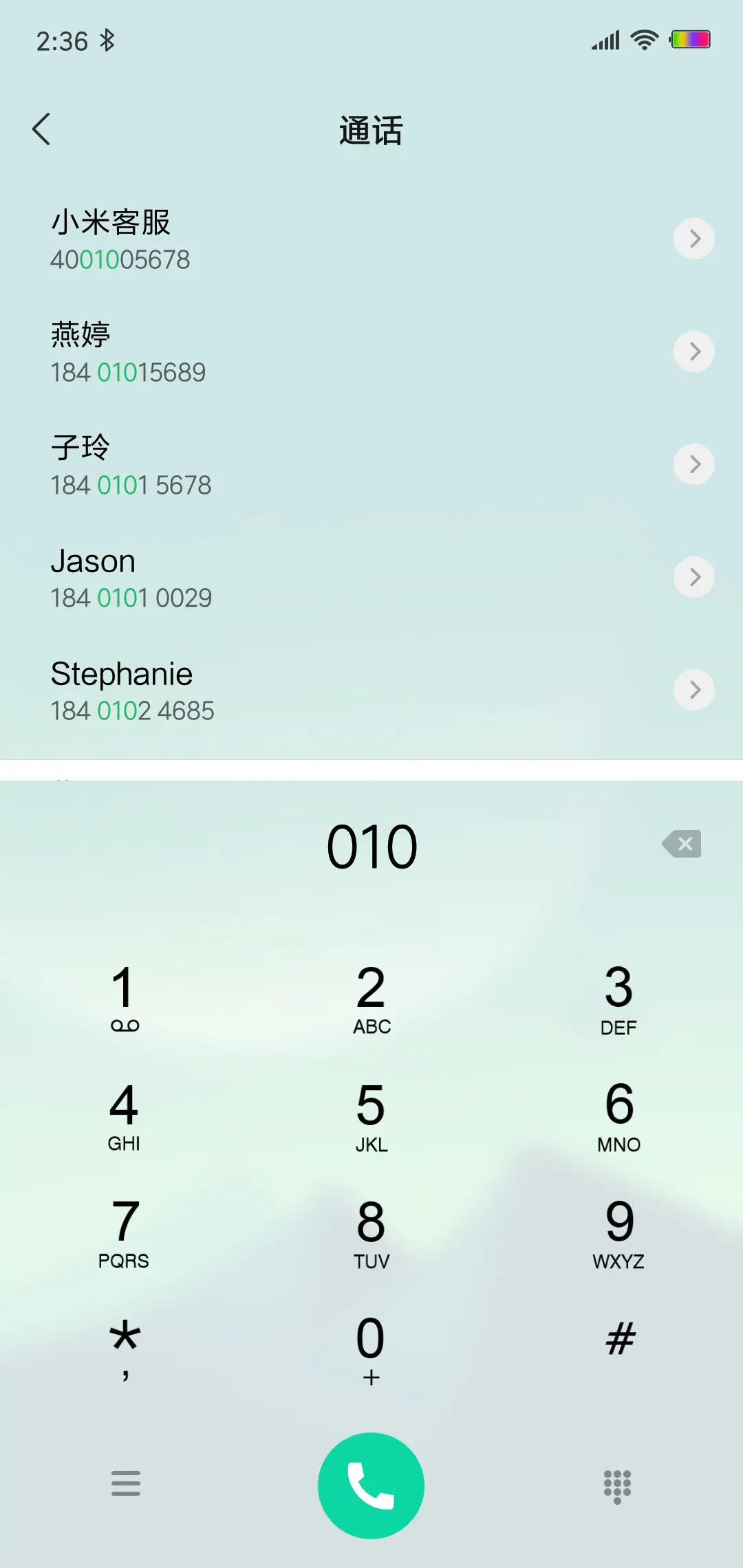This screenshot has height=1568, width=743.
Task: Open details arrow next to Stephanie
Action: pos(694,690)
